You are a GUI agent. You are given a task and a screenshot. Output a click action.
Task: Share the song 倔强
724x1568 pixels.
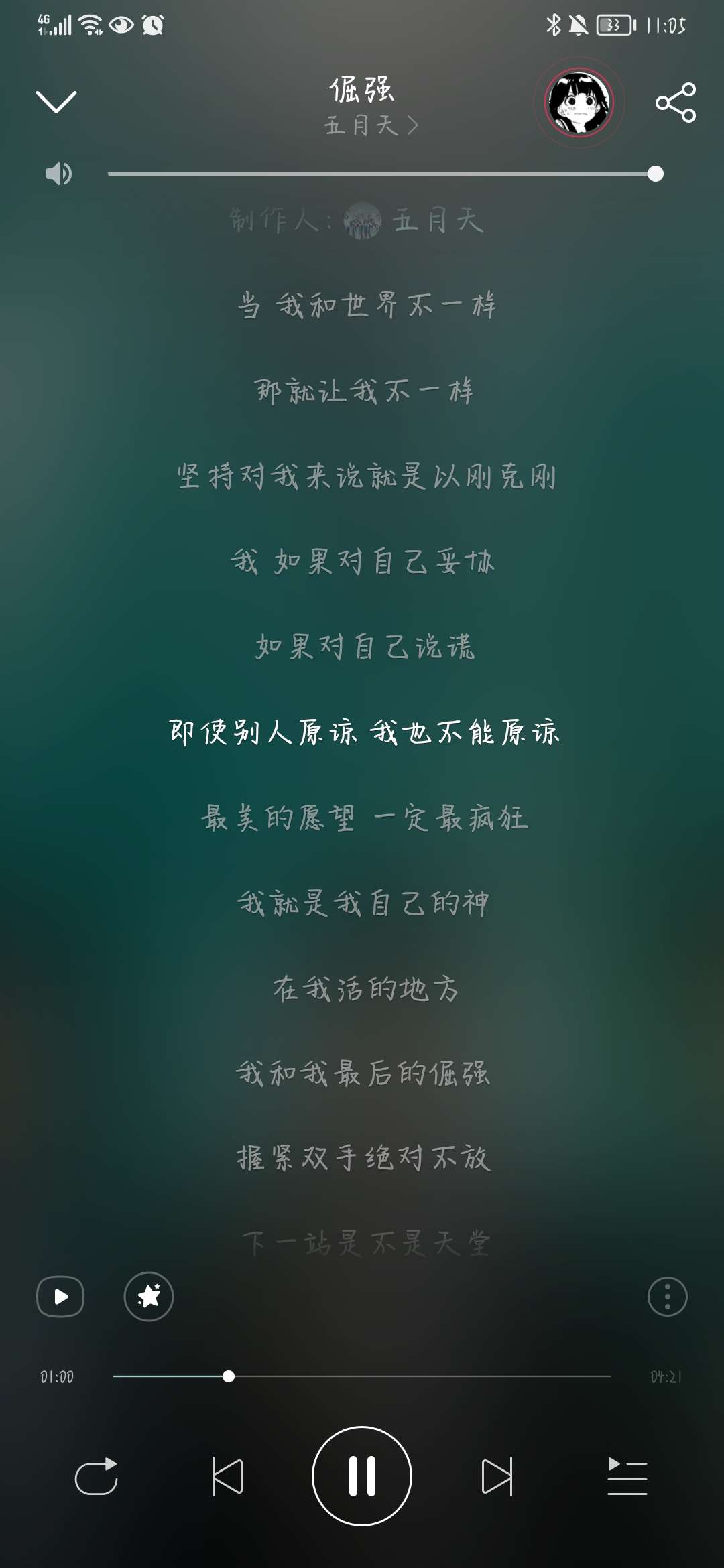pyautogui.click(x=676, y=103)
